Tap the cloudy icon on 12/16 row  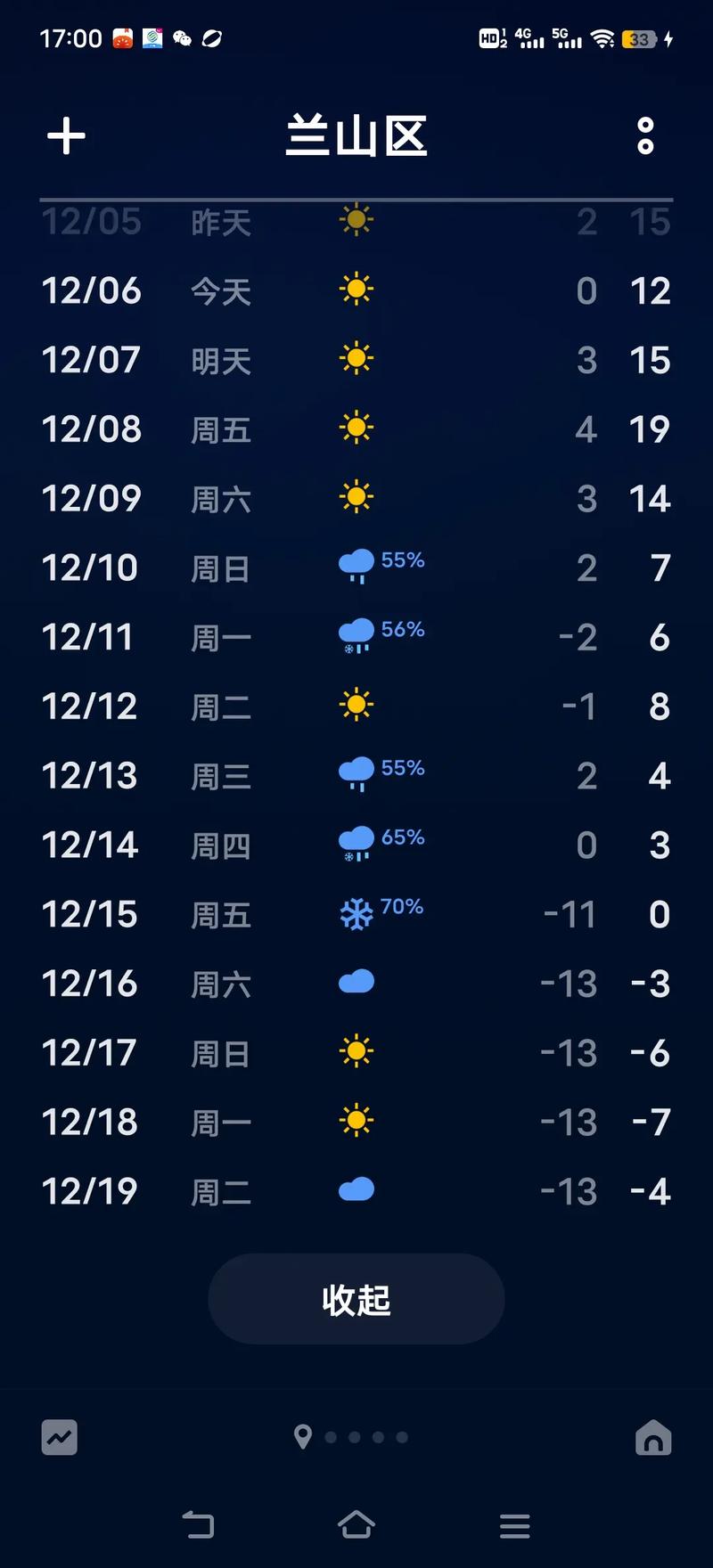(356, 981)
